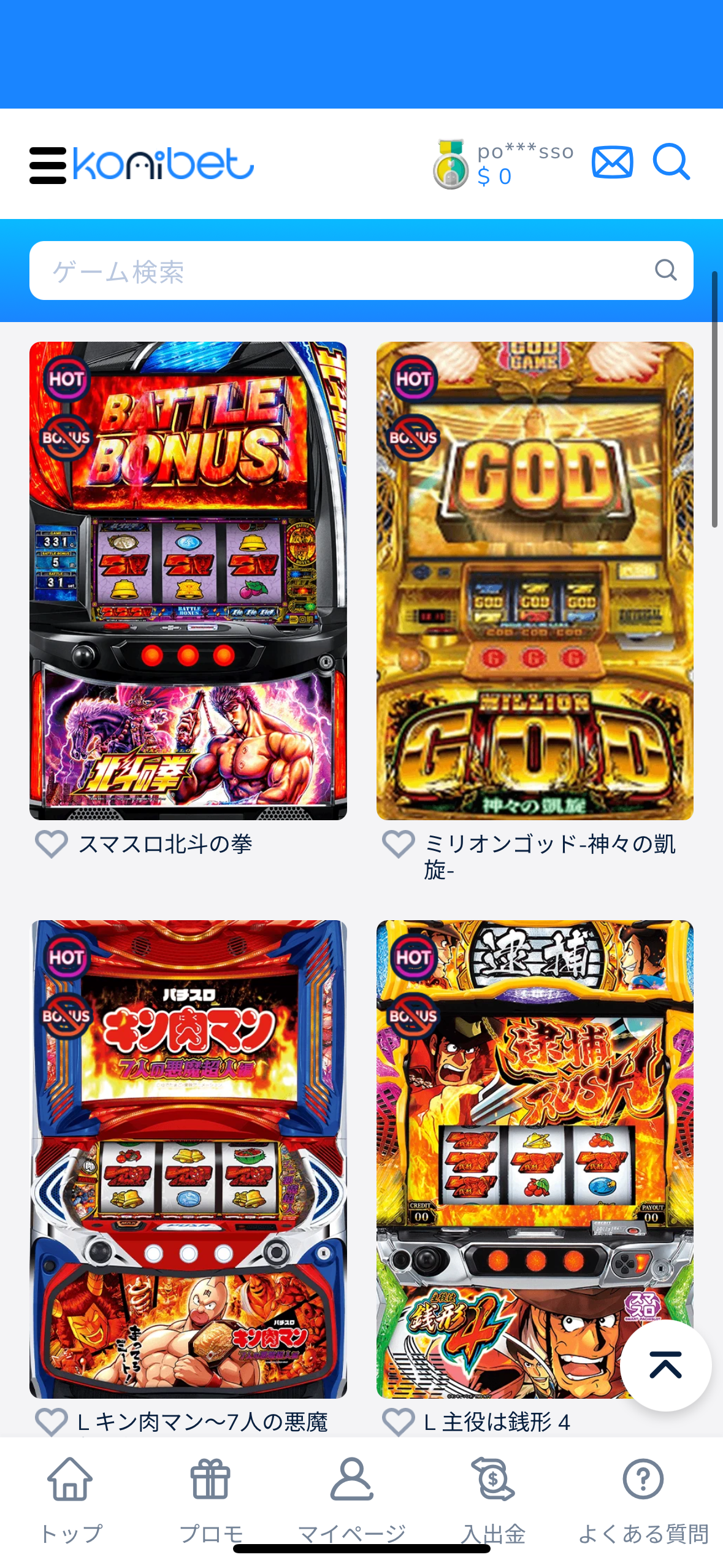723x1568 pixels.
Task: Expand the user account area showing po***sso
Action: 503,163
